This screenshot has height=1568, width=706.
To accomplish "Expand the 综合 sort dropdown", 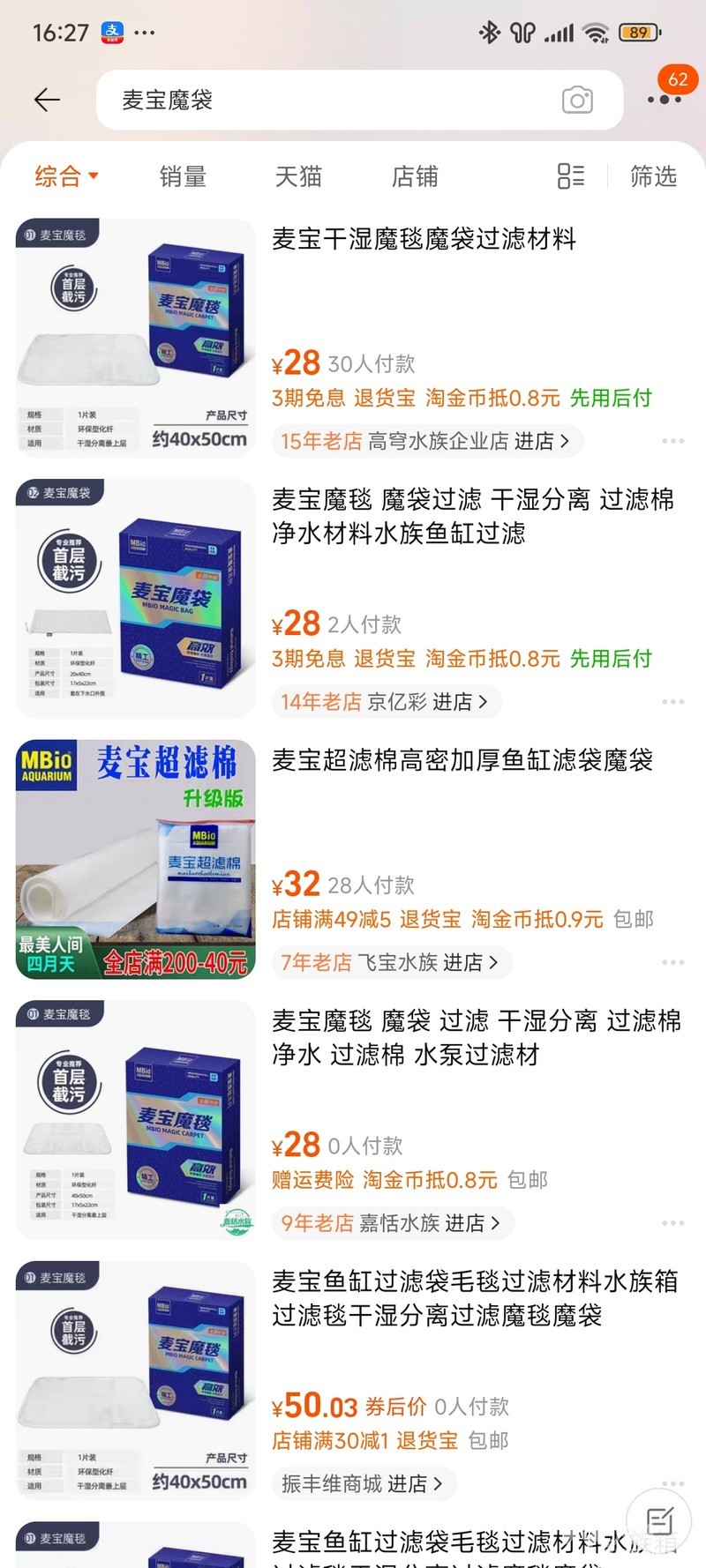I will point(66,176).
